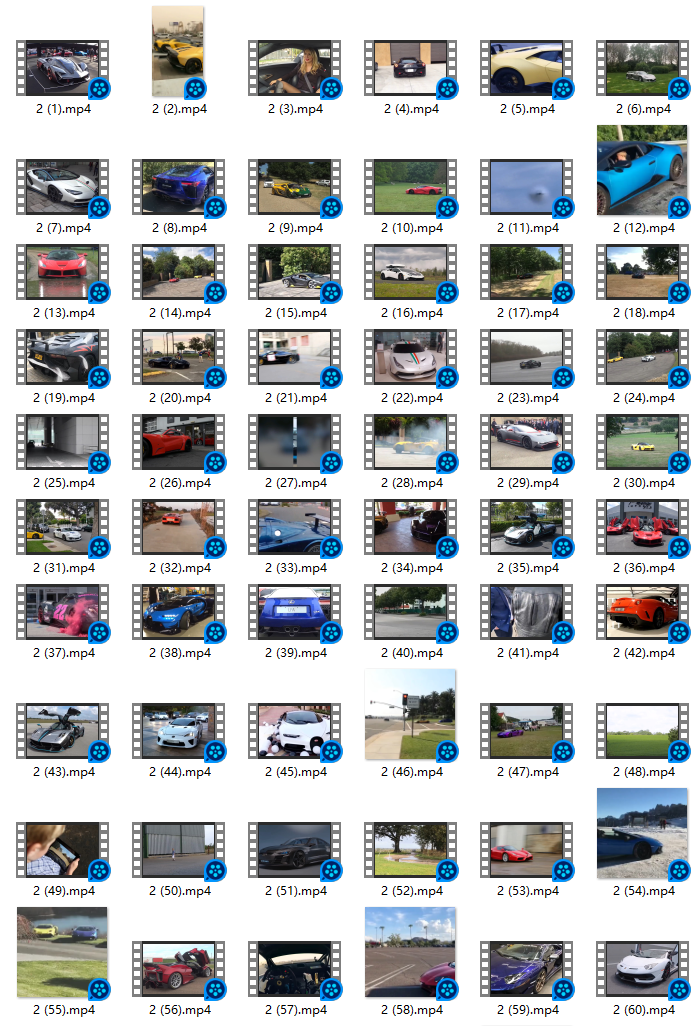Open 2 (28).mp4 video

point(410,442)
